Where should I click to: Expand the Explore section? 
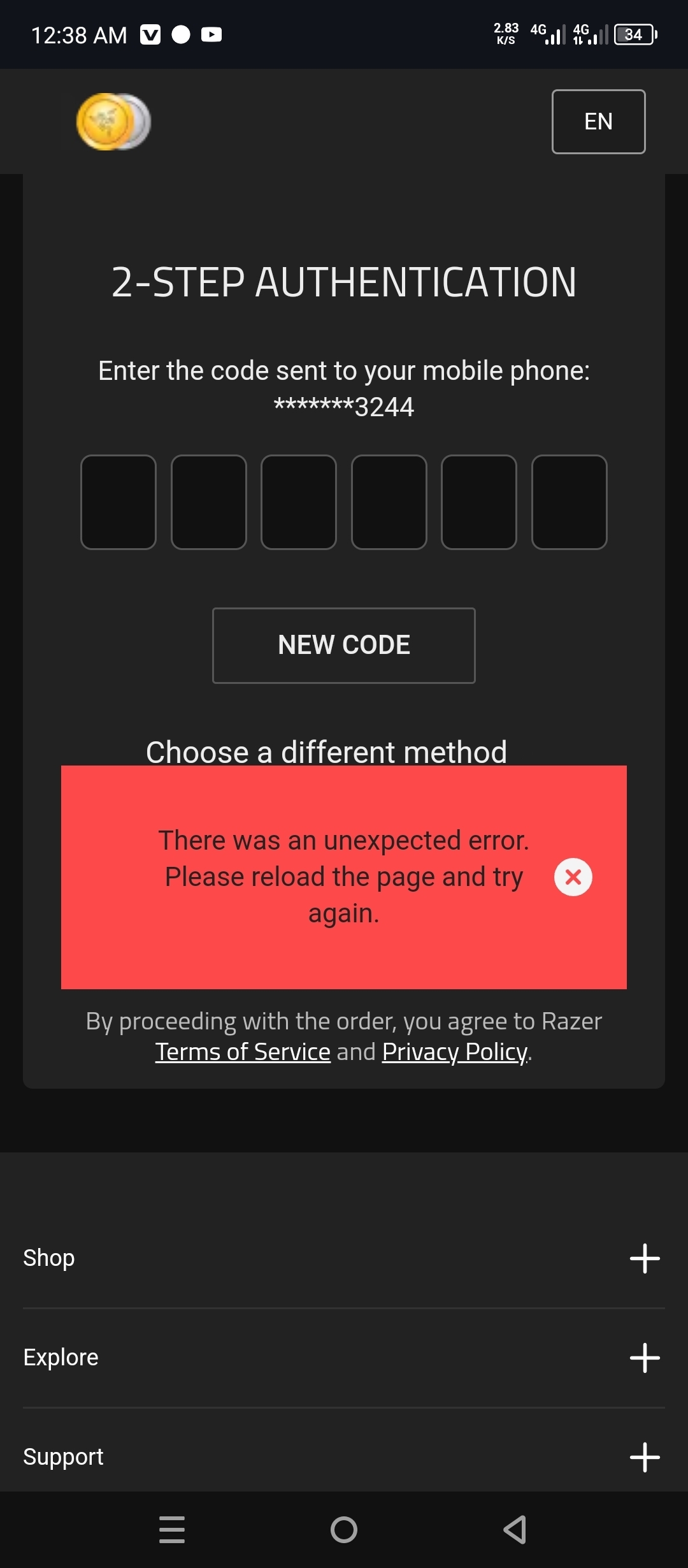coord(644,1358)
